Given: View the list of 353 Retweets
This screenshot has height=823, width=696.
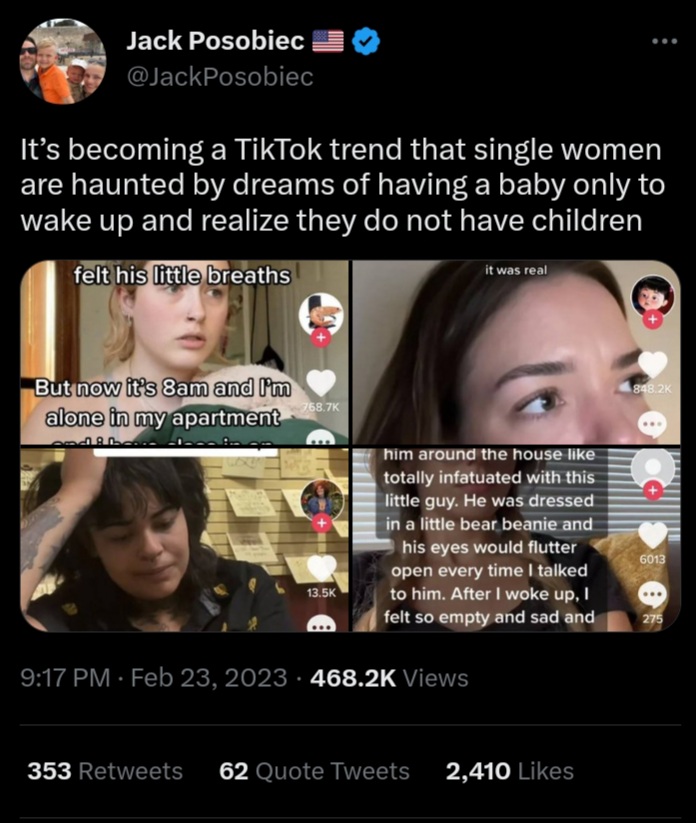Looking at the screenshot, I should pos(105,771).
